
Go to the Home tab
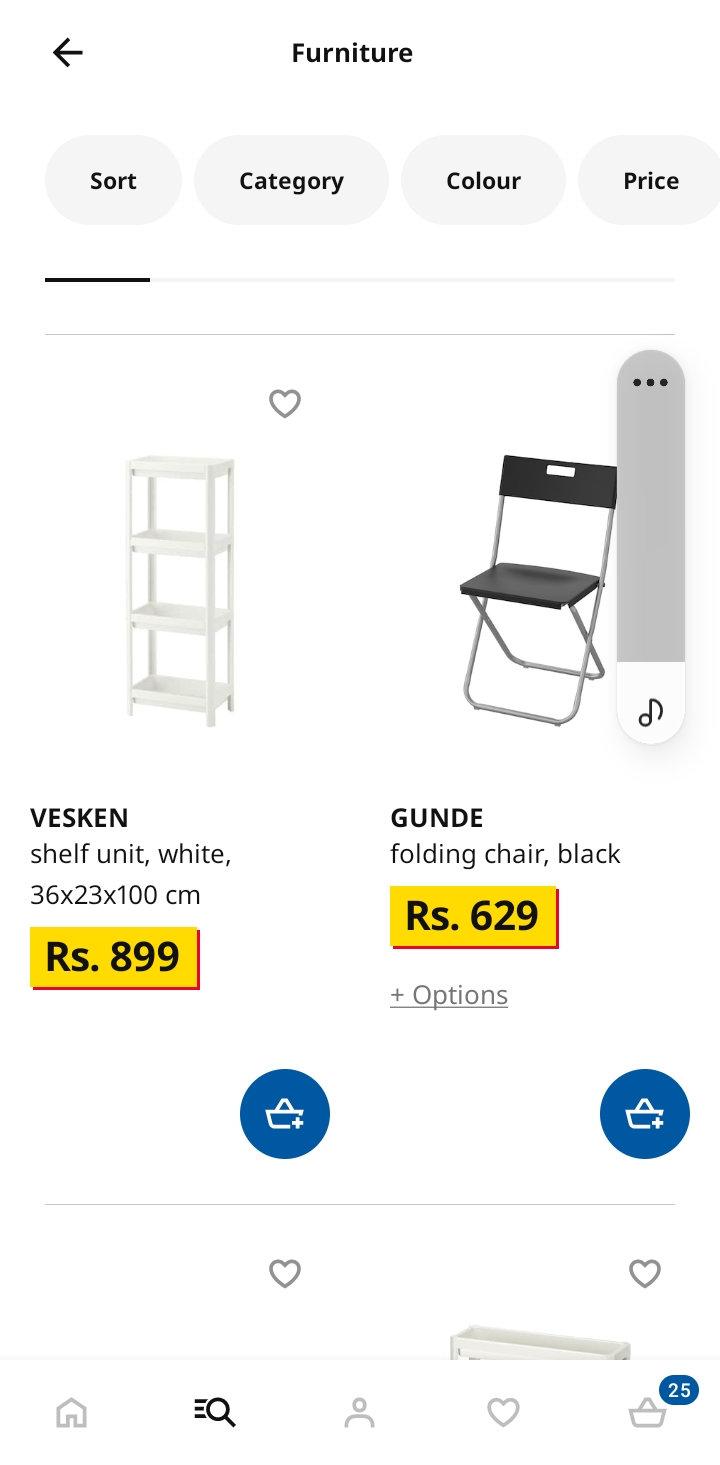pos(72,1412)
